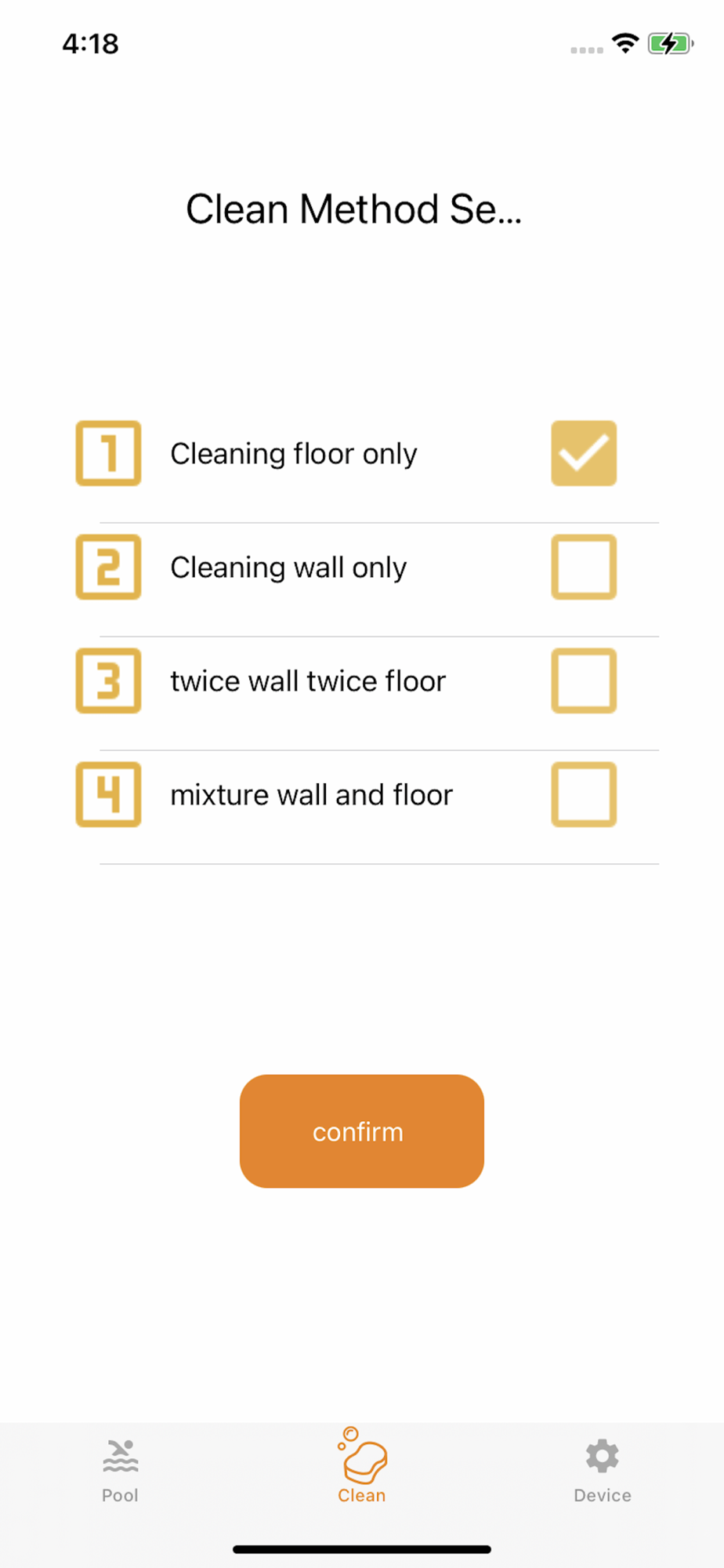
Task: Tick the mixture wall and floor checkbox
Action: coord(584,794)
